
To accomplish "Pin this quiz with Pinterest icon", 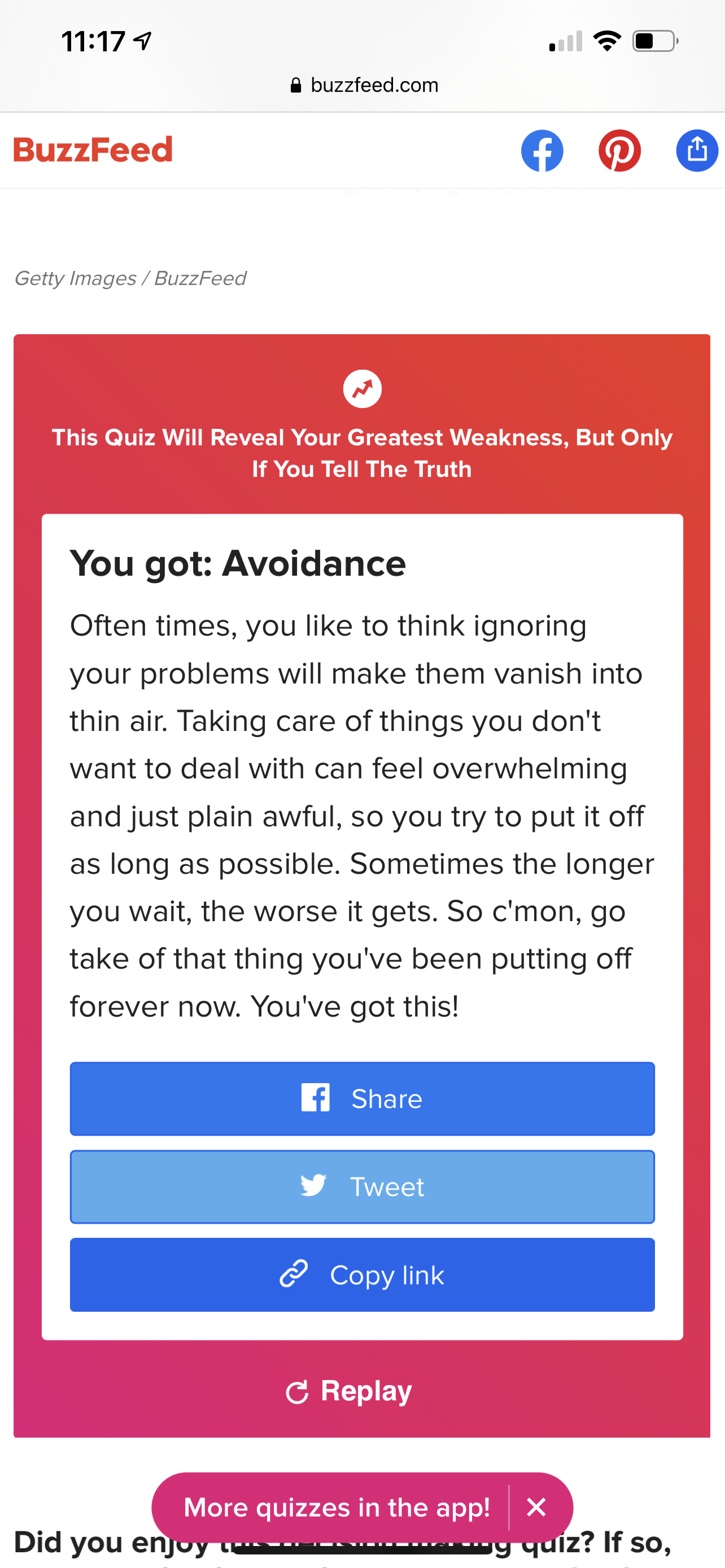I will point(619,150).
